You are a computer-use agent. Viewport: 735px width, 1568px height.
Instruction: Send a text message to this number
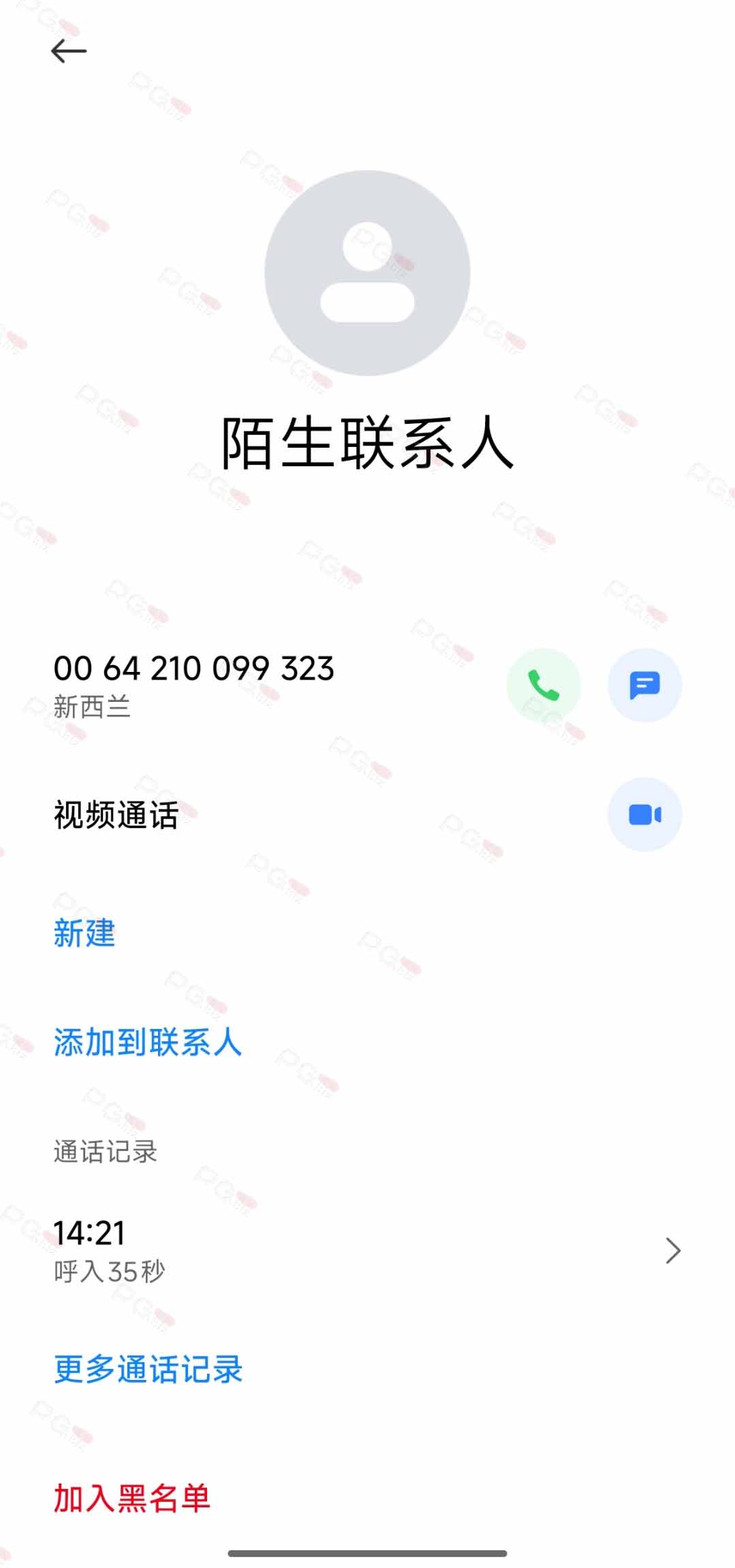(644, 685)
